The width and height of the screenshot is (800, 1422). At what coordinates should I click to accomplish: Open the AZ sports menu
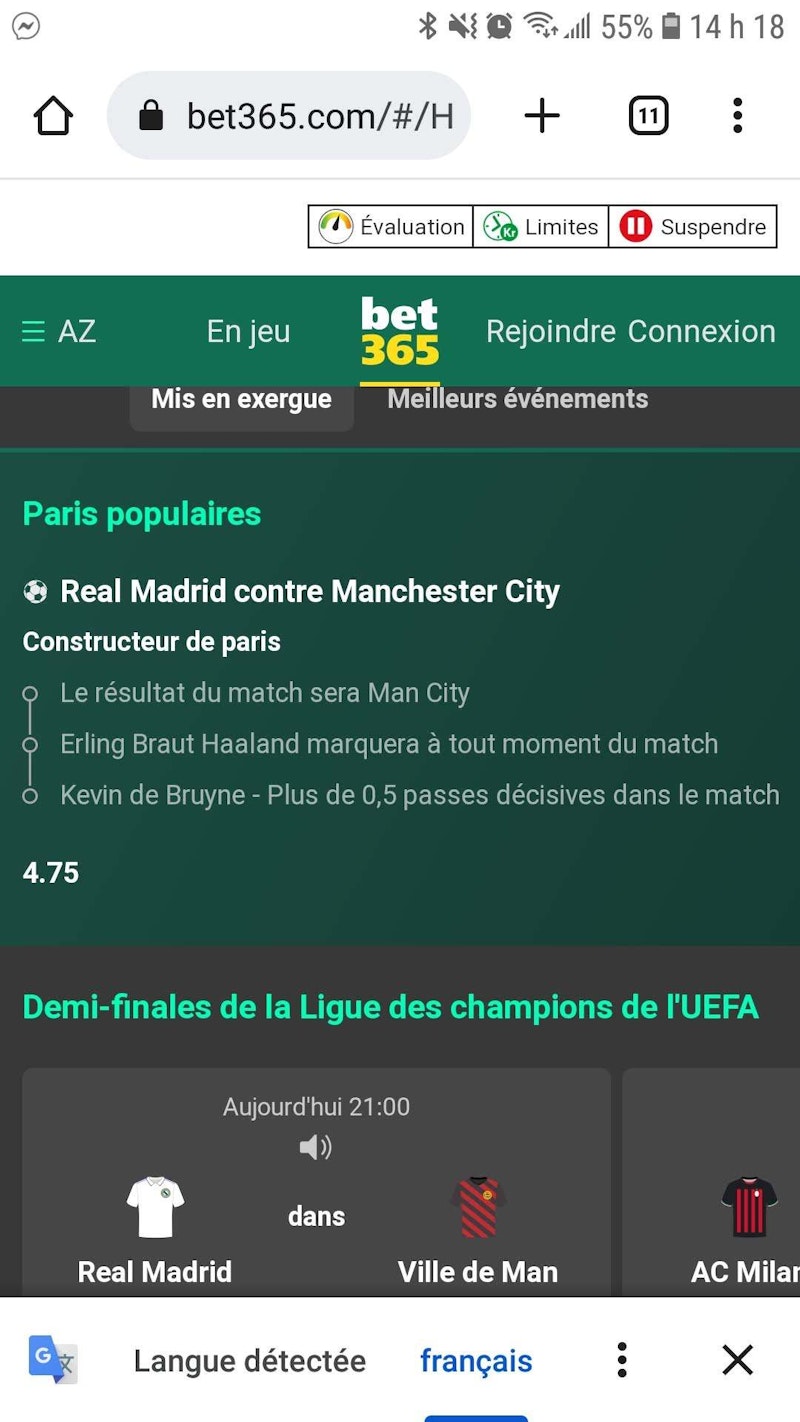click(x=60, y=331)
